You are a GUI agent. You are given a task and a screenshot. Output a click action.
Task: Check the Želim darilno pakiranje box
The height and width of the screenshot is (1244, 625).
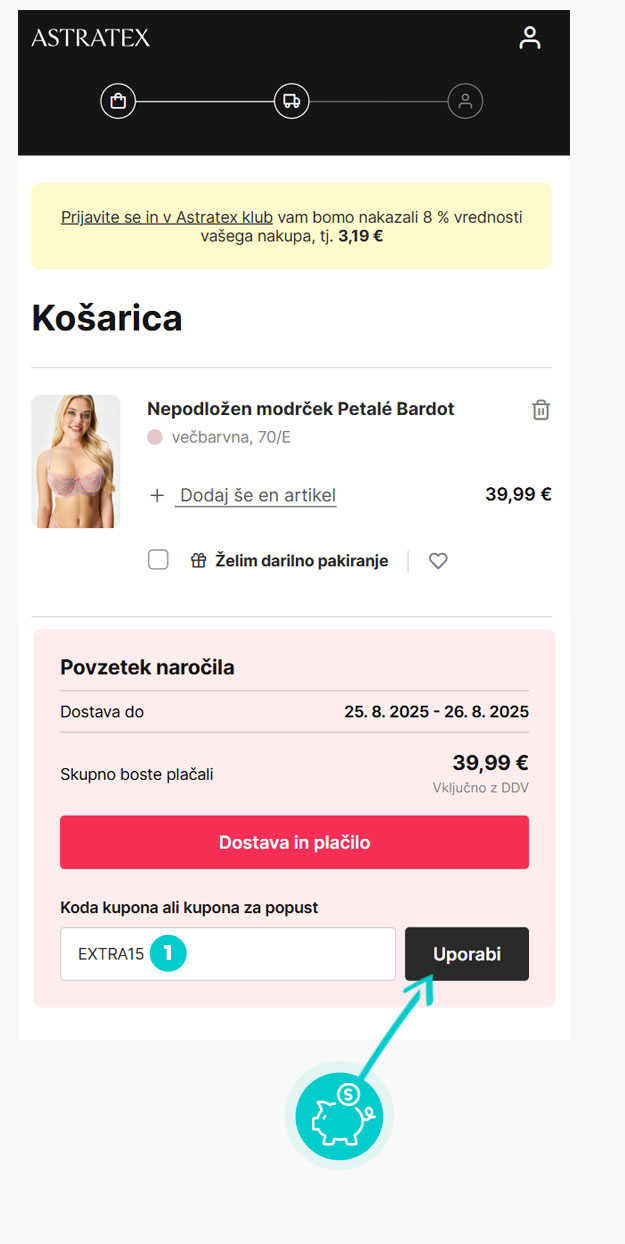(158, 560)
